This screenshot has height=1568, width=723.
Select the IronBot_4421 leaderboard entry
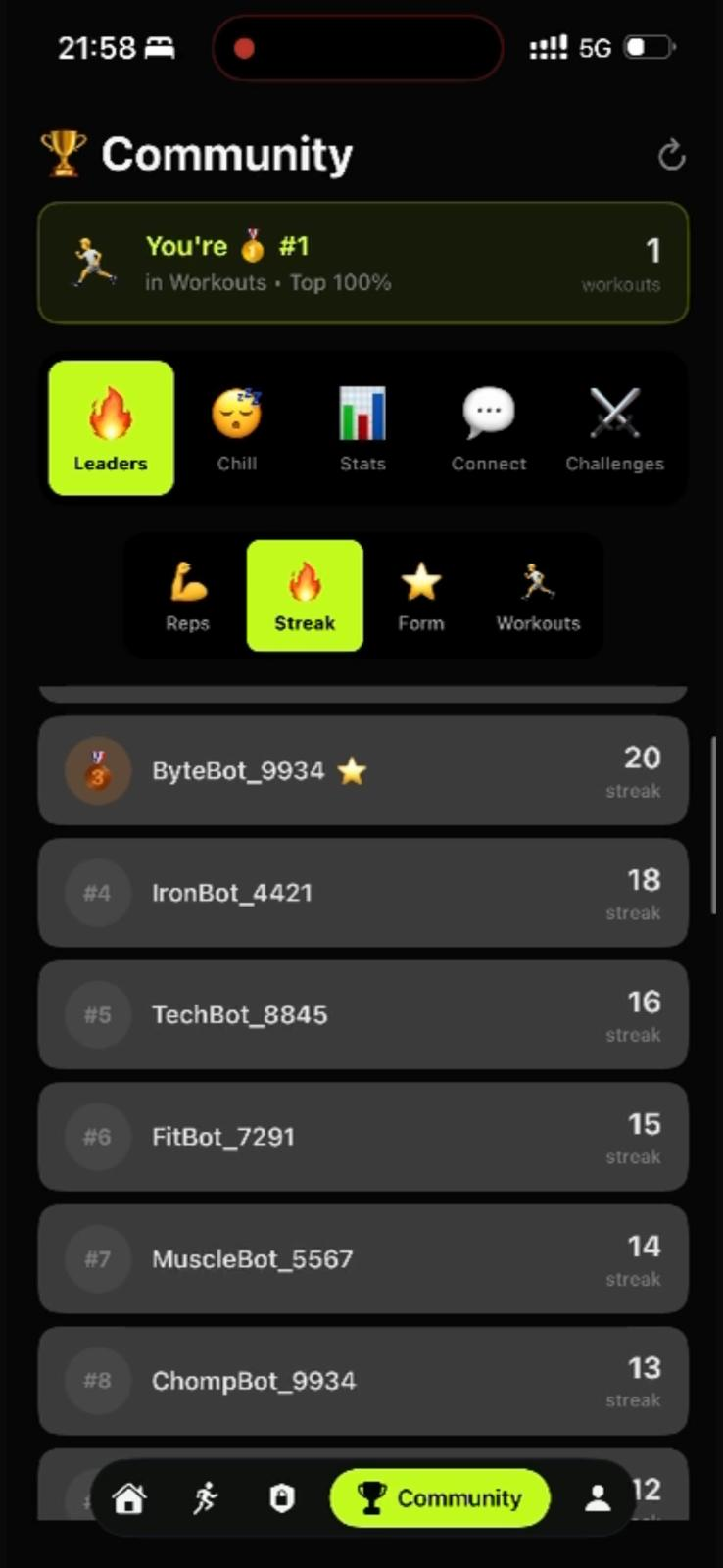(361, 893)
